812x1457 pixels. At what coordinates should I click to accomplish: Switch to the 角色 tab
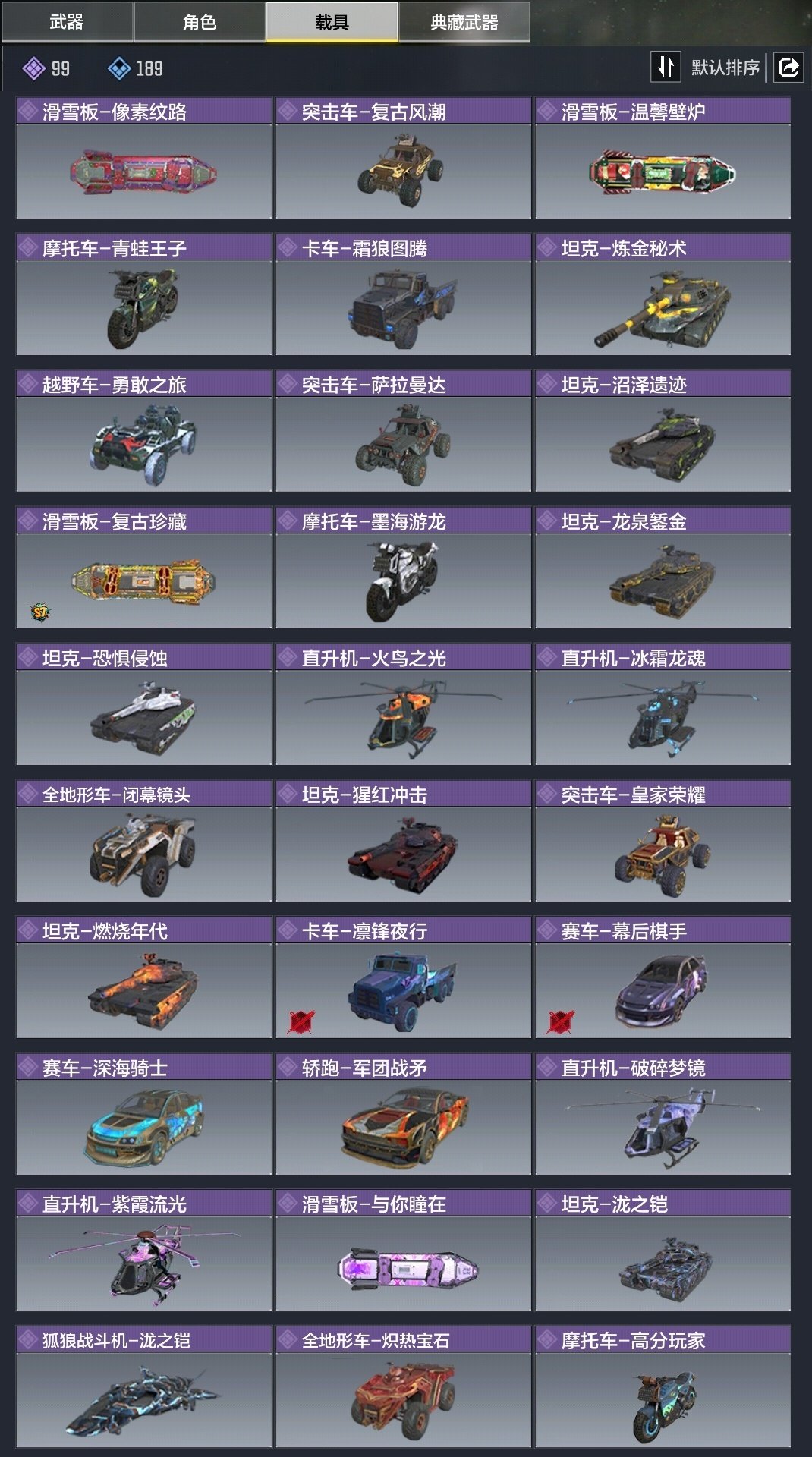[200, 22]
